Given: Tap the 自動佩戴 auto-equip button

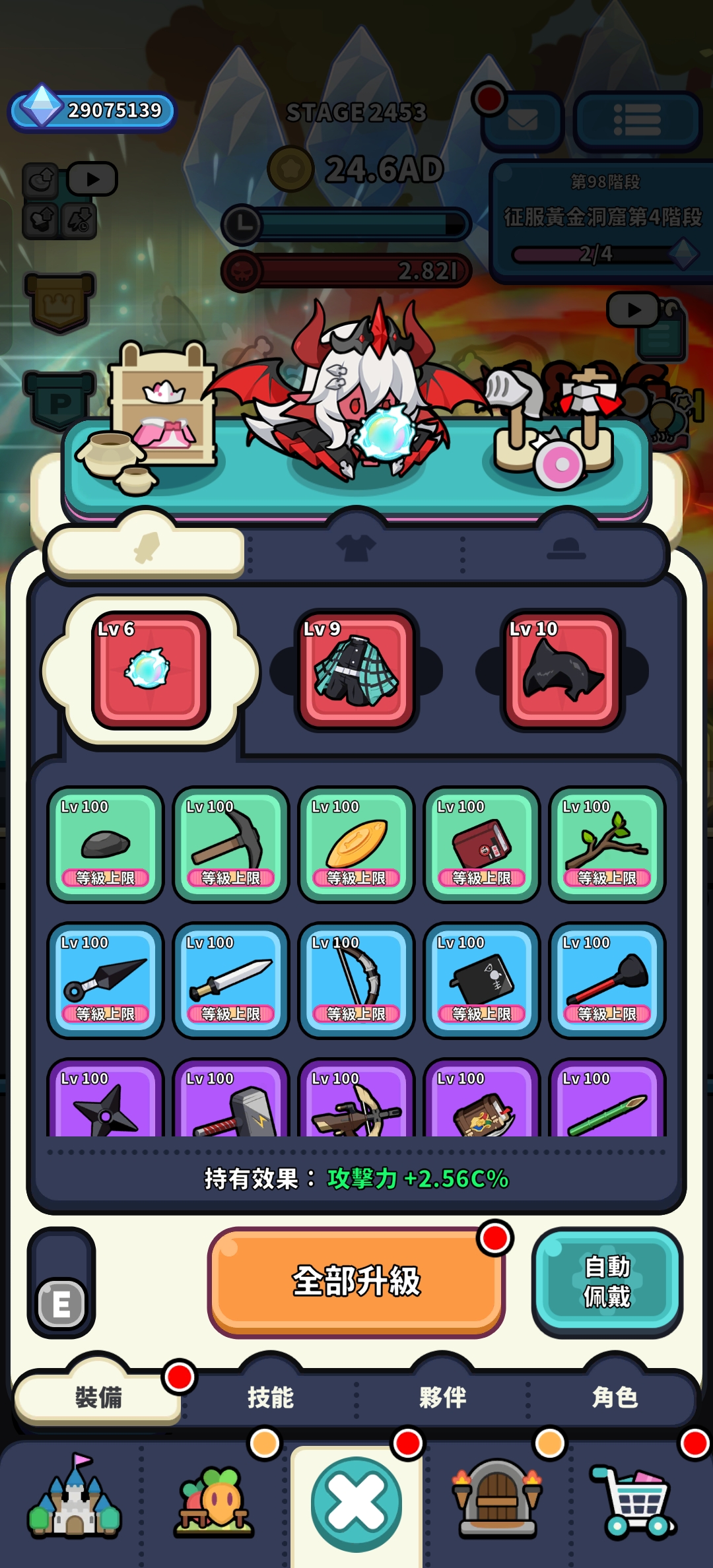Looking at the screenshot, I should (x=607, y=1282).
